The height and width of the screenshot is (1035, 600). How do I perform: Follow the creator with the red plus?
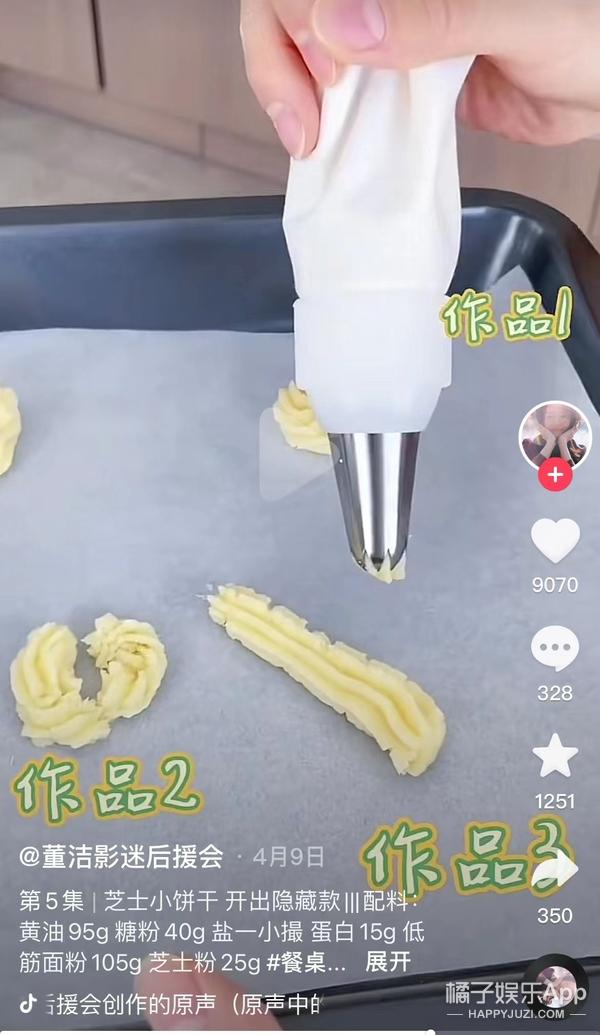[555, 475]
